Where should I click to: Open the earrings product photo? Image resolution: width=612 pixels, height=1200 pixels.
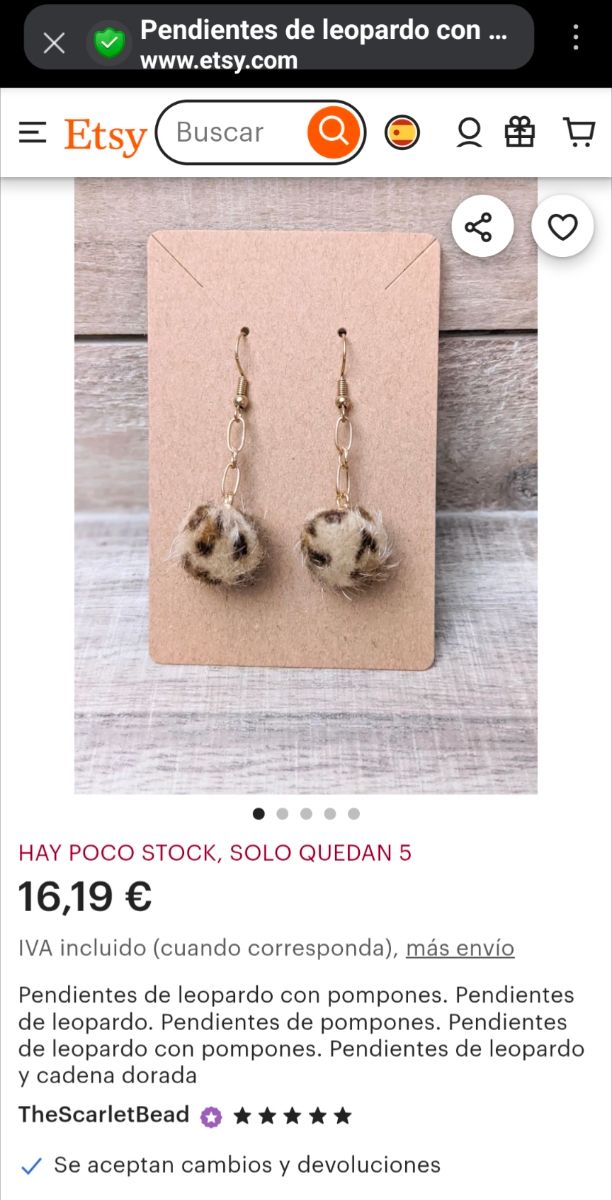click(x=306, y=486)
